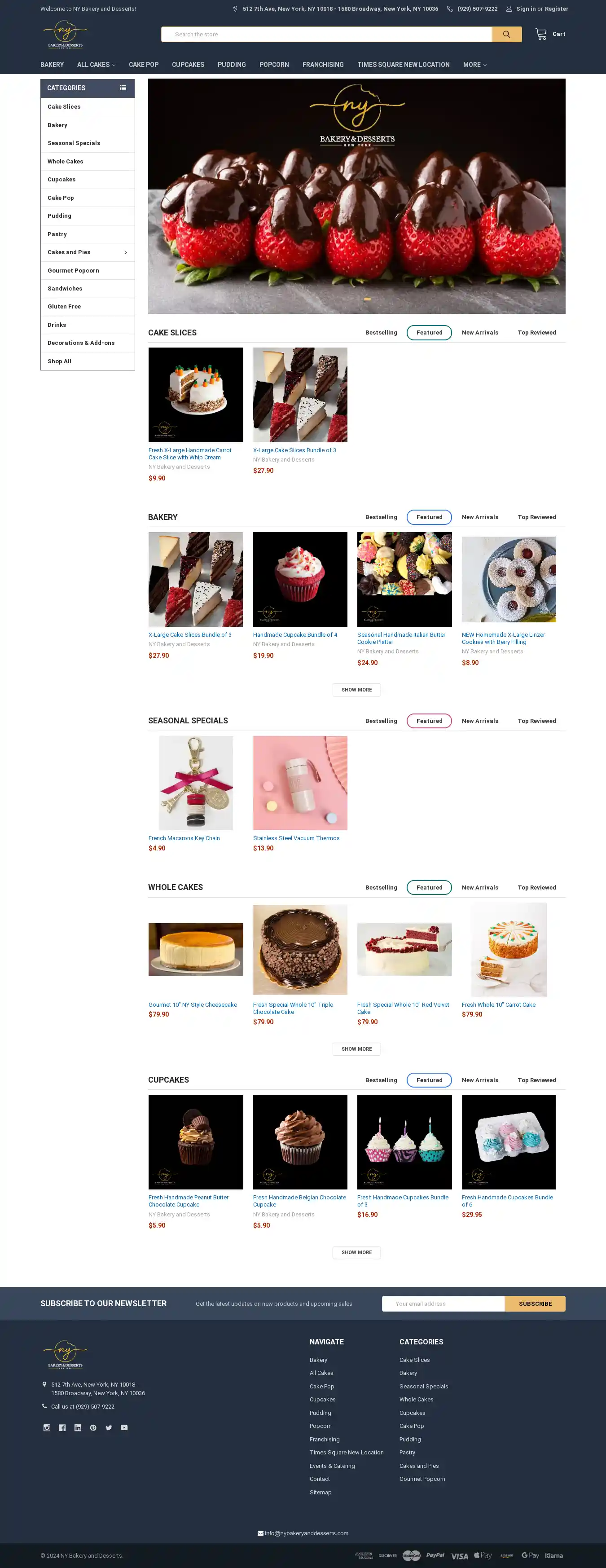Screen dimensions: 606x1568
Task: Open the Fresh X-Large Handmade Carrot Cake Slice product
Action: pyautogui.click(x=190, y=454)
